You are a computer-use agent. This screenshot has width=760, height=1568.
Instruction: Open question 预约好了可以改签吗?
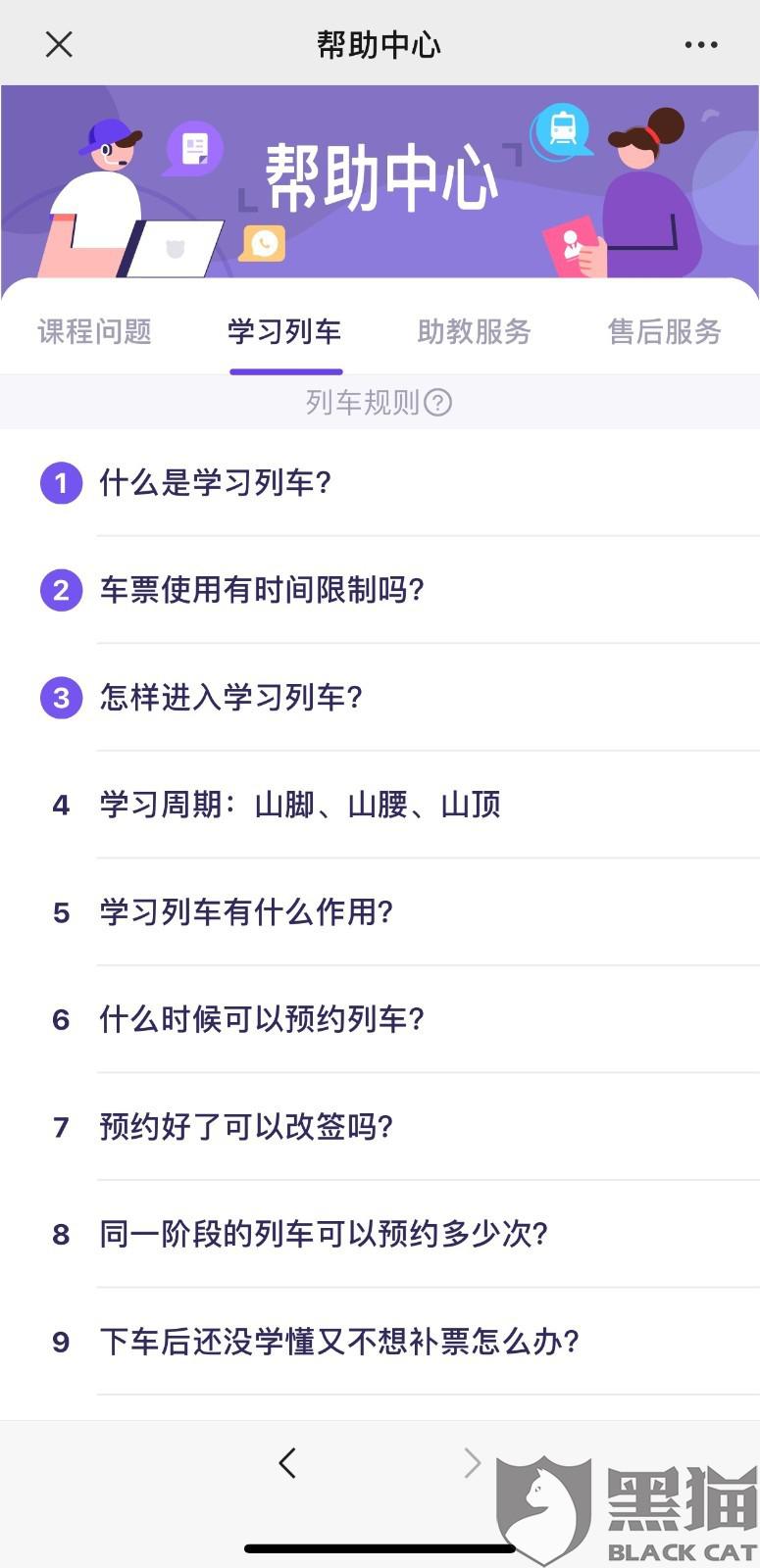point(246,1127)
